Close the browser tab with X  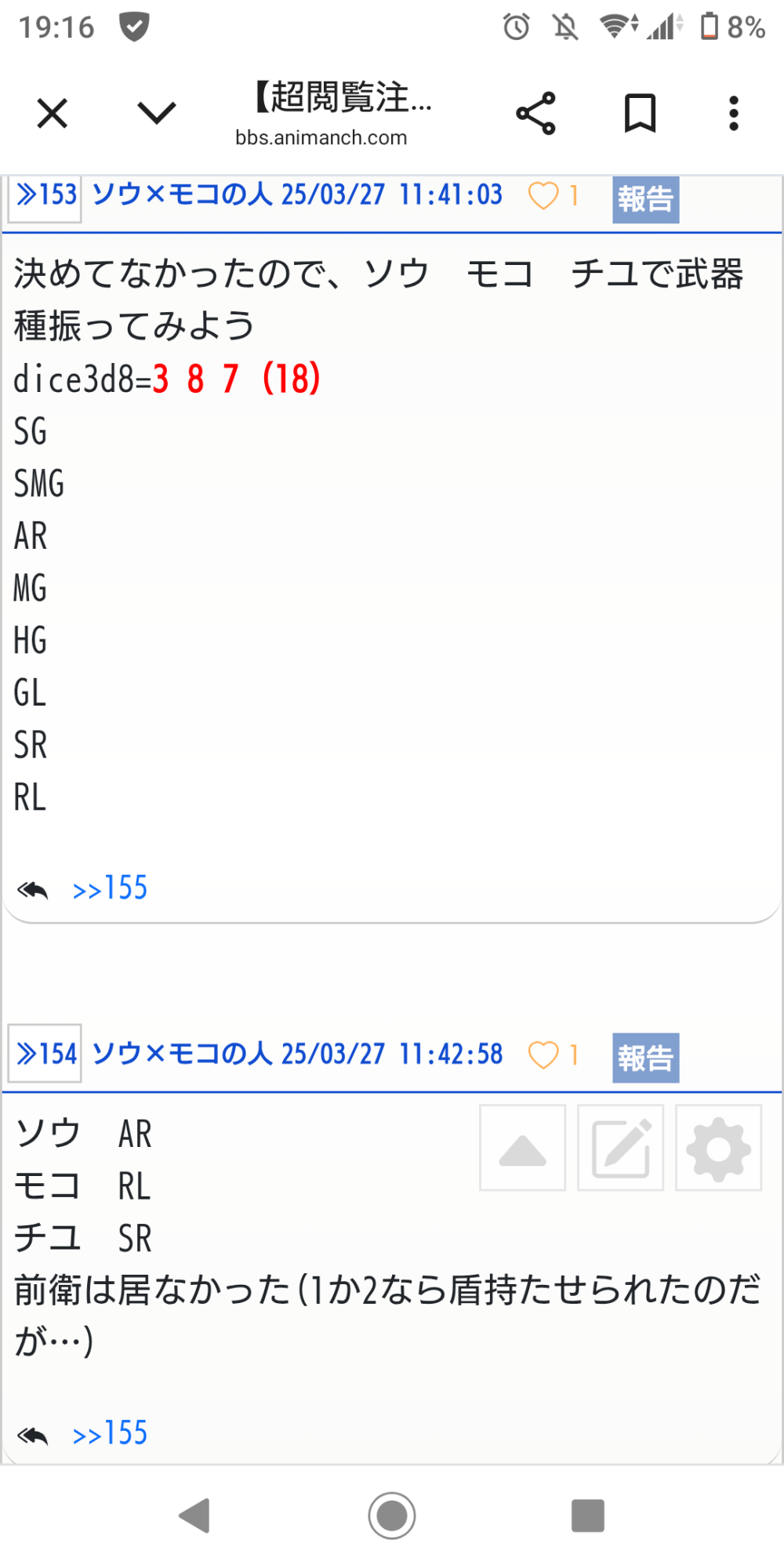pos(53,114)
